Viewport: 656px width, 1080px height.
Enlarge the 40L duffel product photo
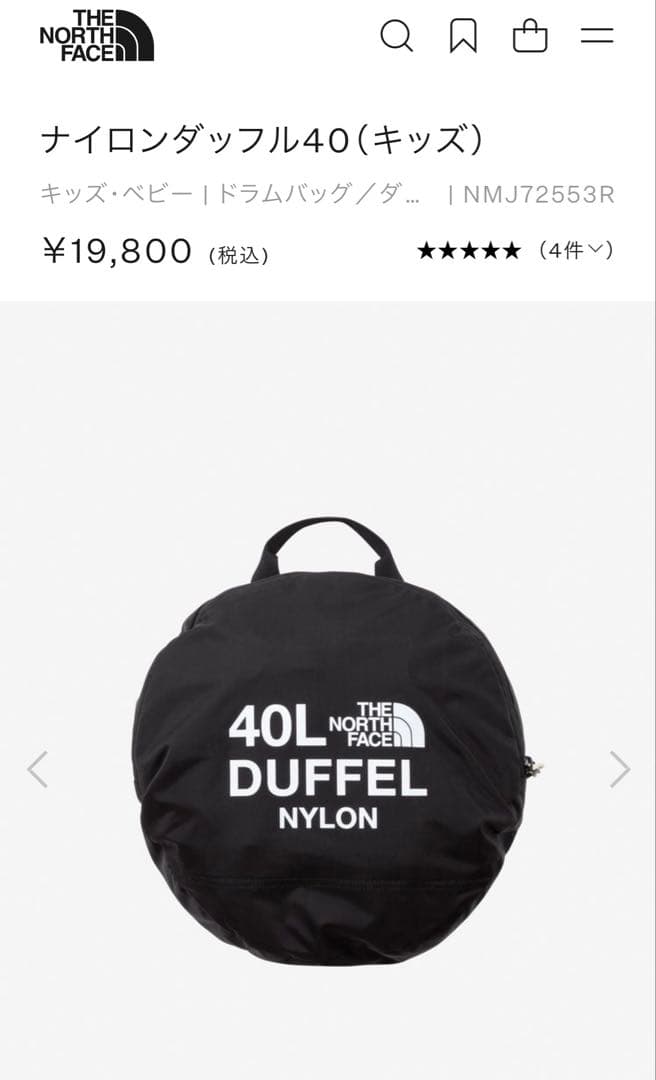point(328,740)
